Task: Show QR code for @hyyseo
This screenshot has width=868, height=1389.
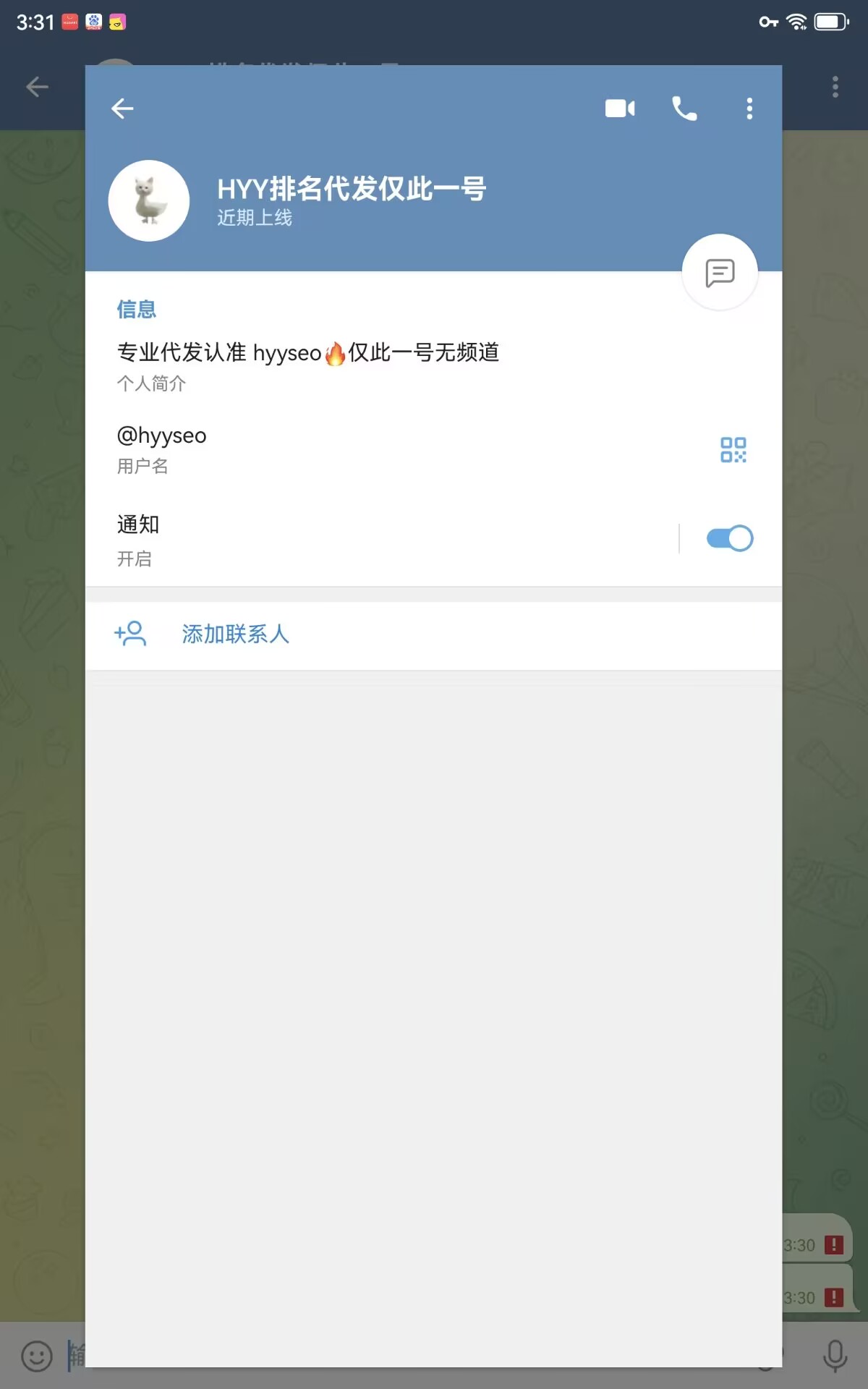Action: 733,449
